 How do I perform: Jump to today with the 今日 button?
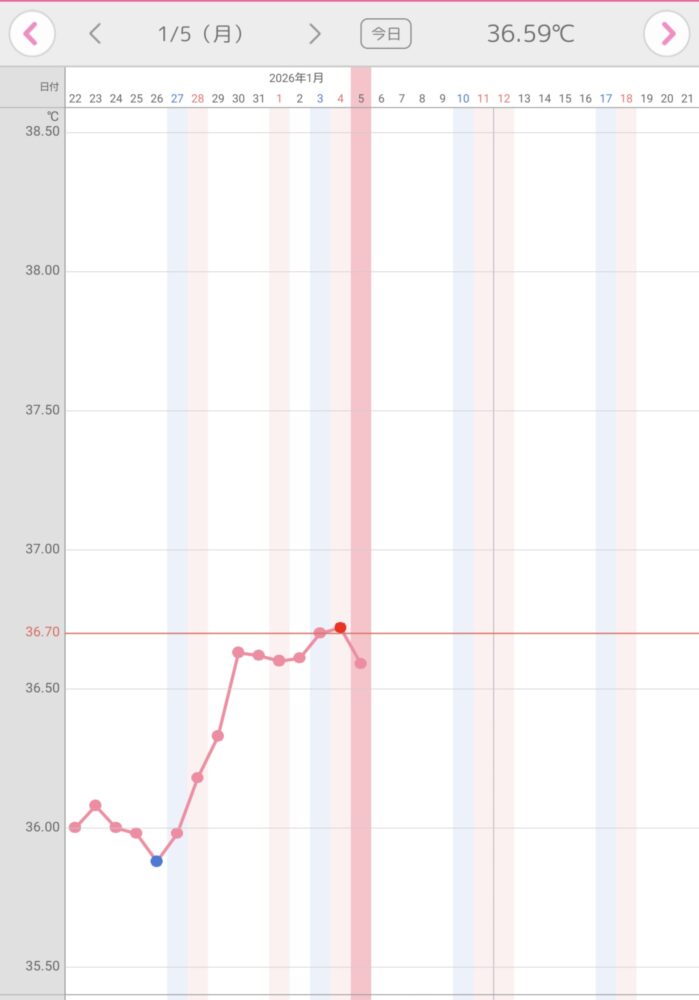[x=386, y=34]
